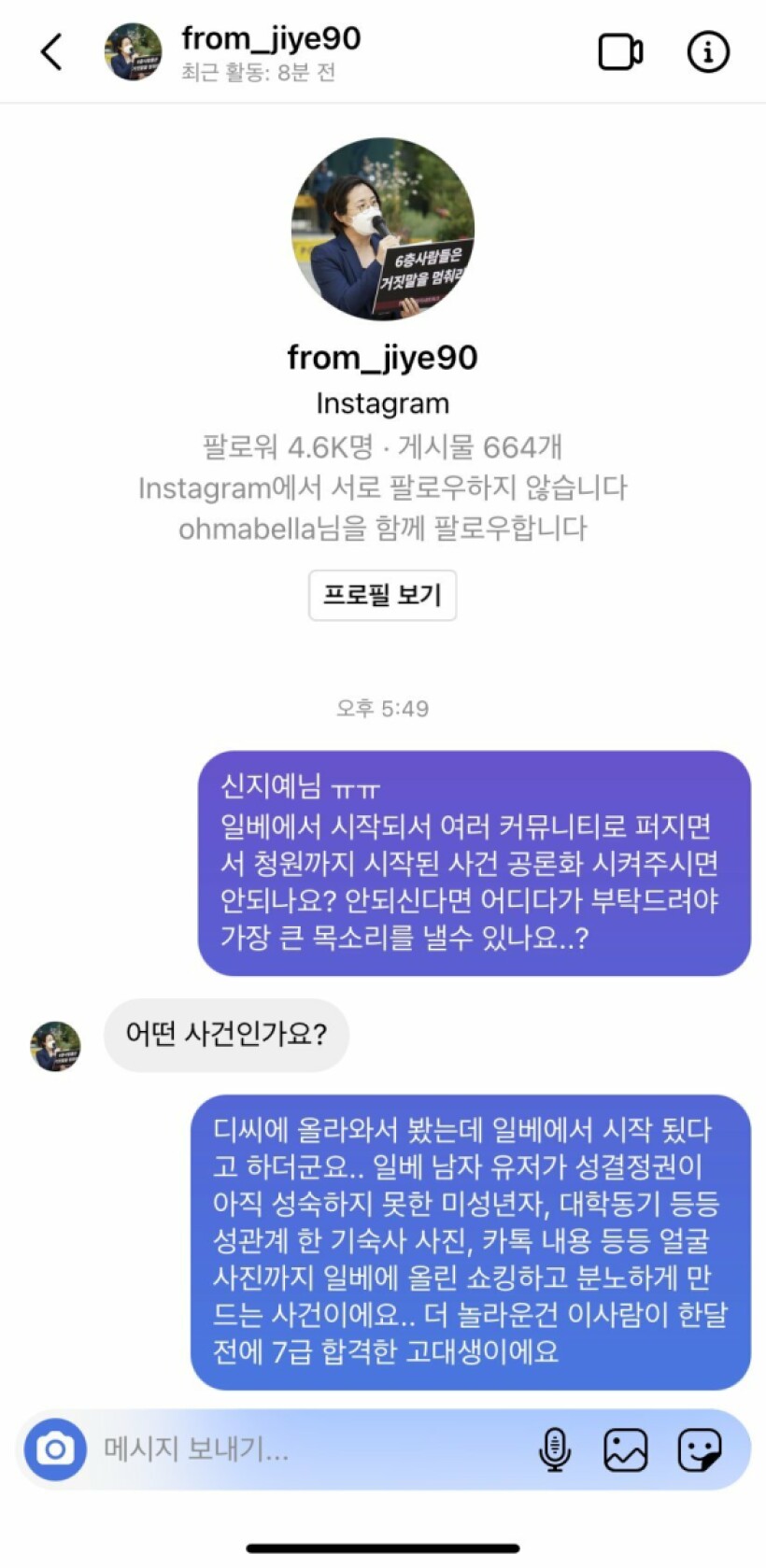Open the conversation info details
The image size is (766, 1568).
[708, 52]
